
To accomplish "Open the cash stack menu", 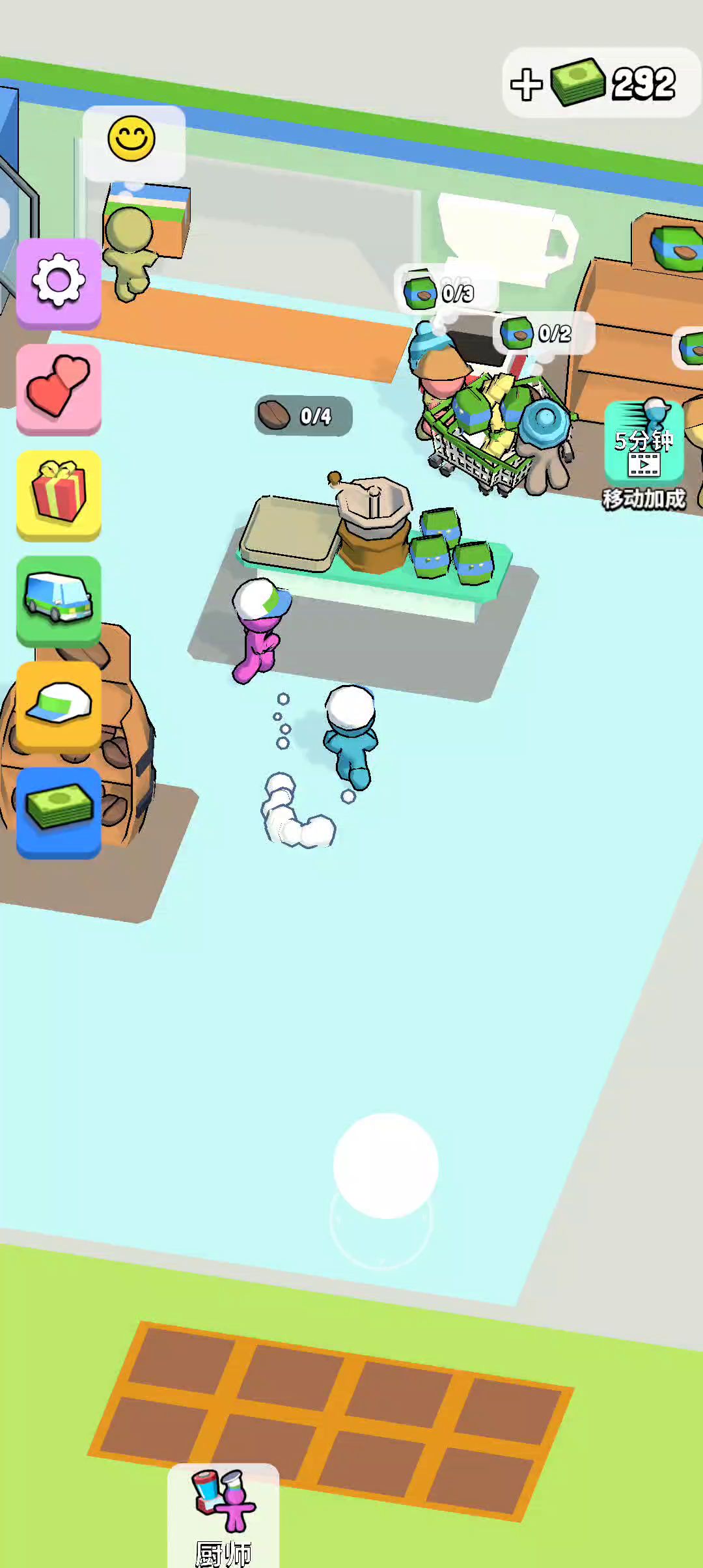I will [x=59, y=810].
